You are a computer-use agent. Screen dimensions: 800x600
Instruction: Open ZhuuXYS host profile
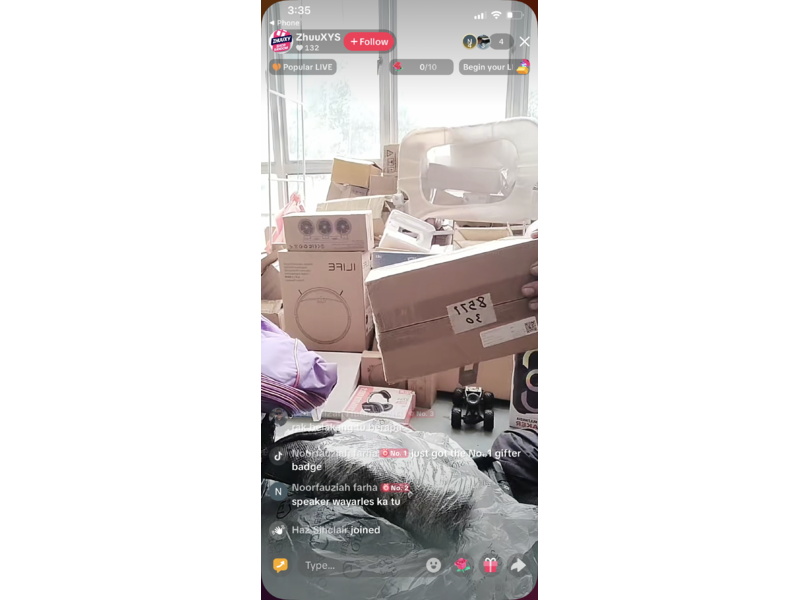click(x=282, y=42)
